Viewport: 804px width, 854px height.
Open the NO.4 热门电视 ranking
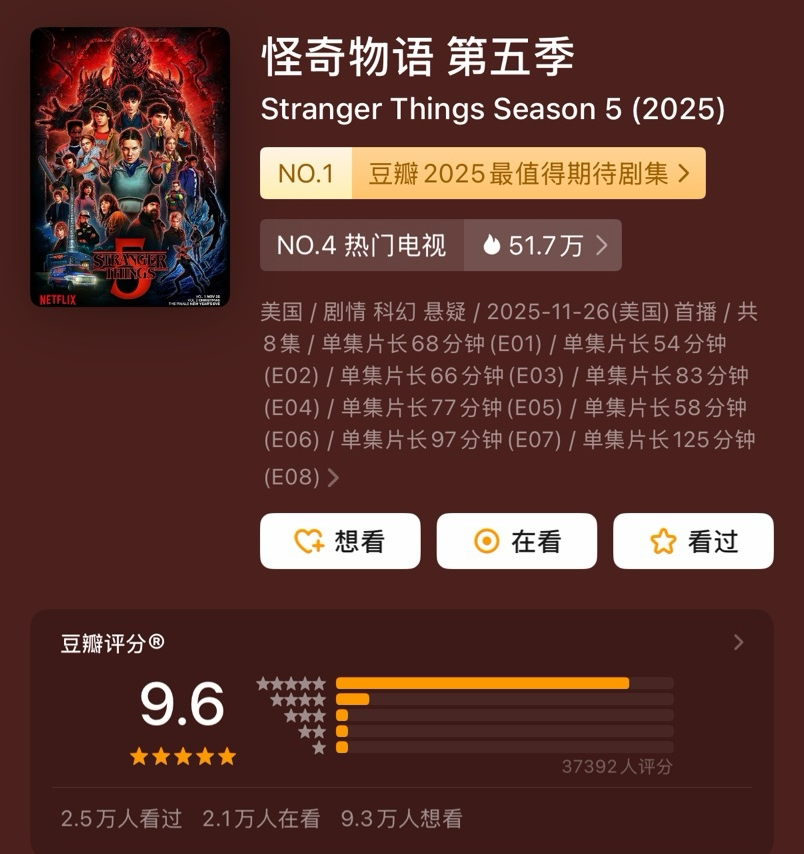click(440, 246)
